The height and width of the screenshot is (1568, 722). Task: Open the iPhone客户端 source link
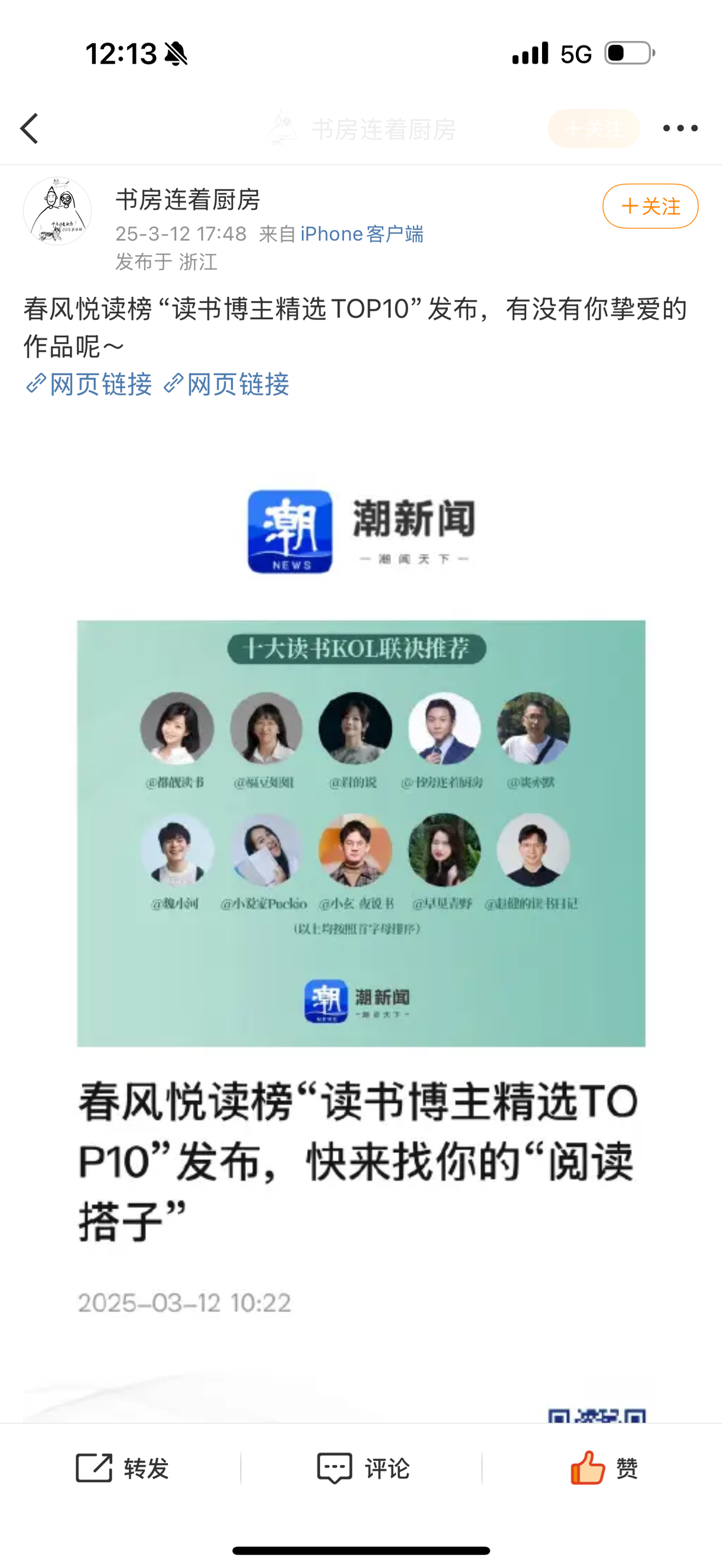coord(362,234)
